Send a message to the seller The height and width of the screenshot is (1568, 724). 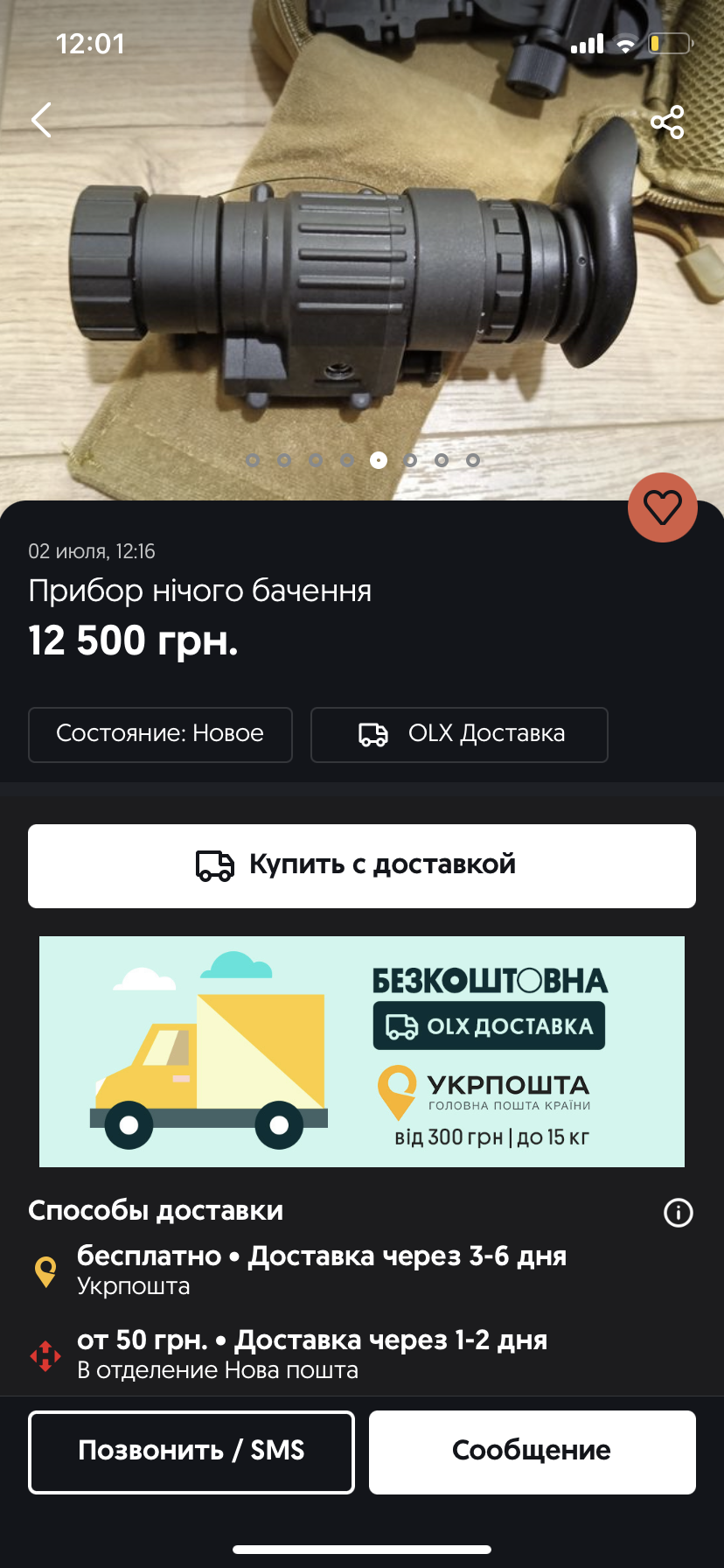(x=532, y=1452)
